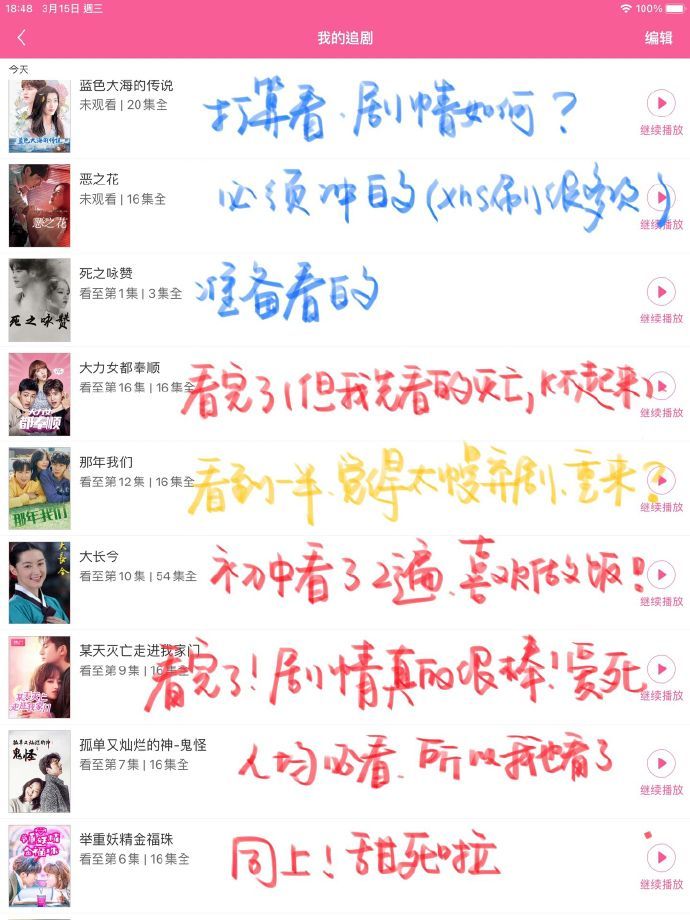Resume playback of 某天灭亡走进我家门
Image resolution: width=690 pixels, height=920 pixels.
pos(661,669)
